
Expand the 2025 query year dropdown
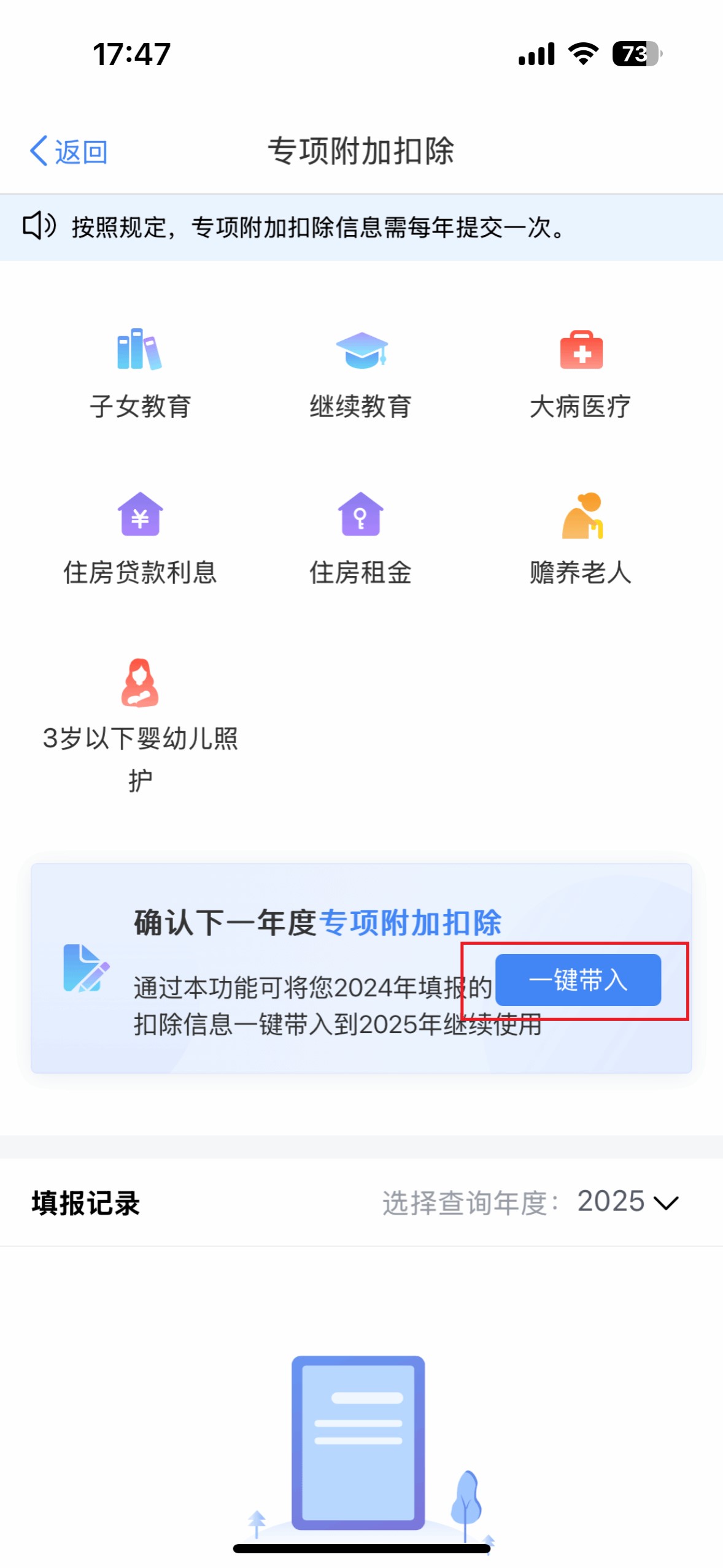click(x=627, y=1202)
